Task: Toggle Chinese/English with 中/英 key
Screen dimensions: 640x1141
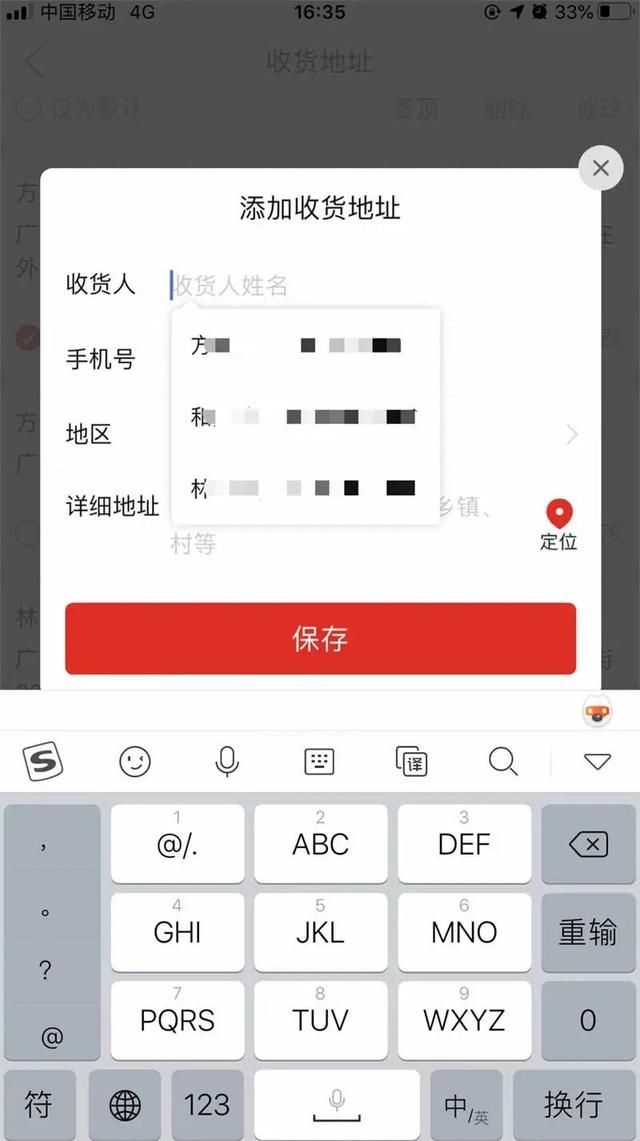Action: coord(466,1105)
